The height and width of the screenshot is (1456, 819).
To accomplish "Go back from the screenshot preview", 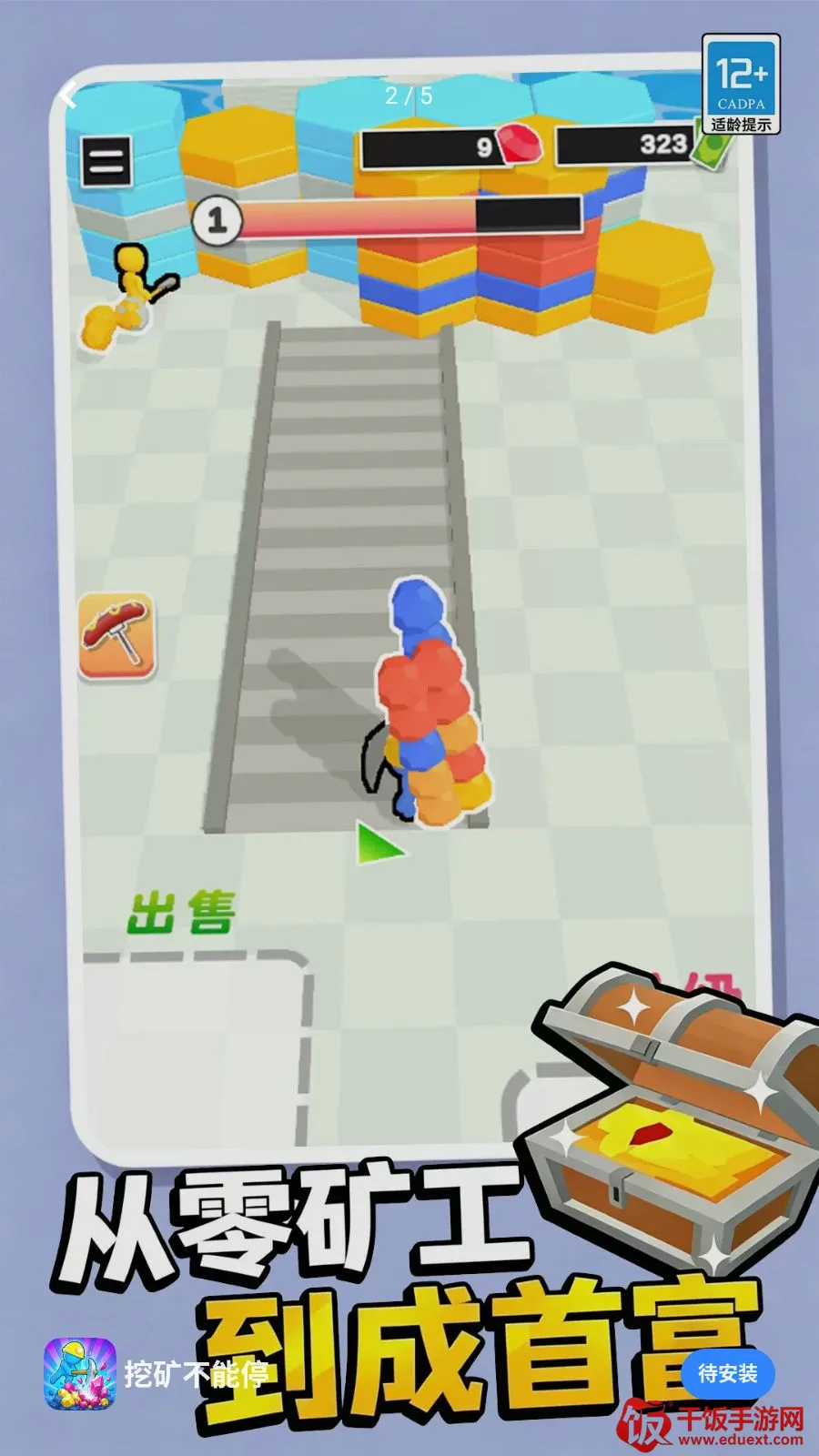I will coord(67,95).
